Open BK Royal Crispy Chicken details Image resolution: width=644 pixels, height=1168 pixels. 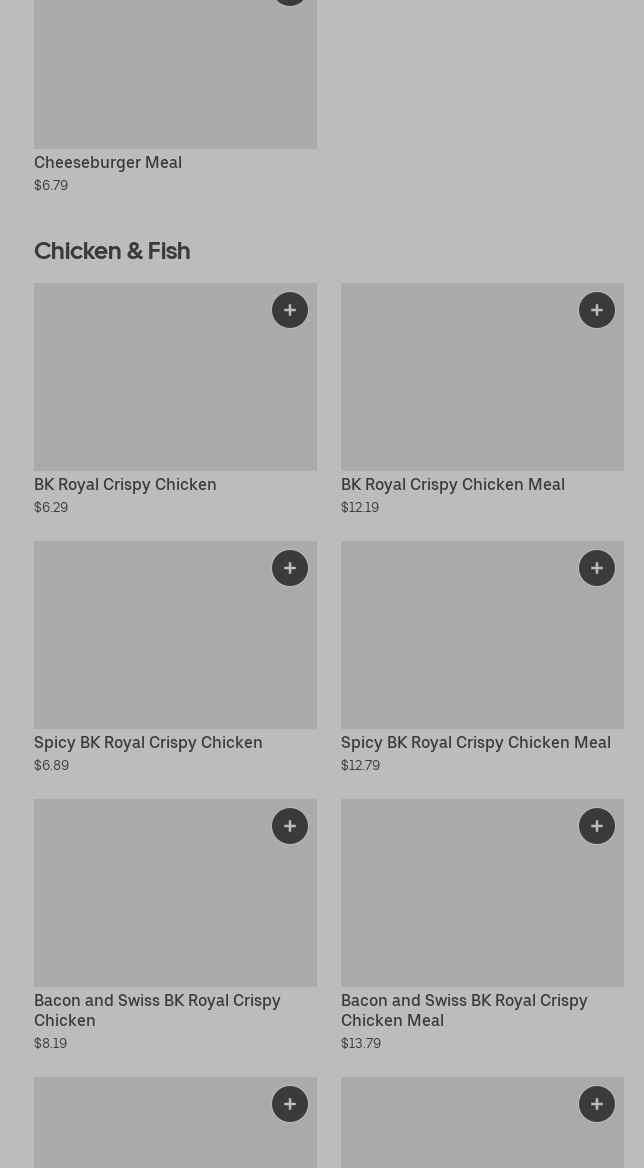[125, 484]
